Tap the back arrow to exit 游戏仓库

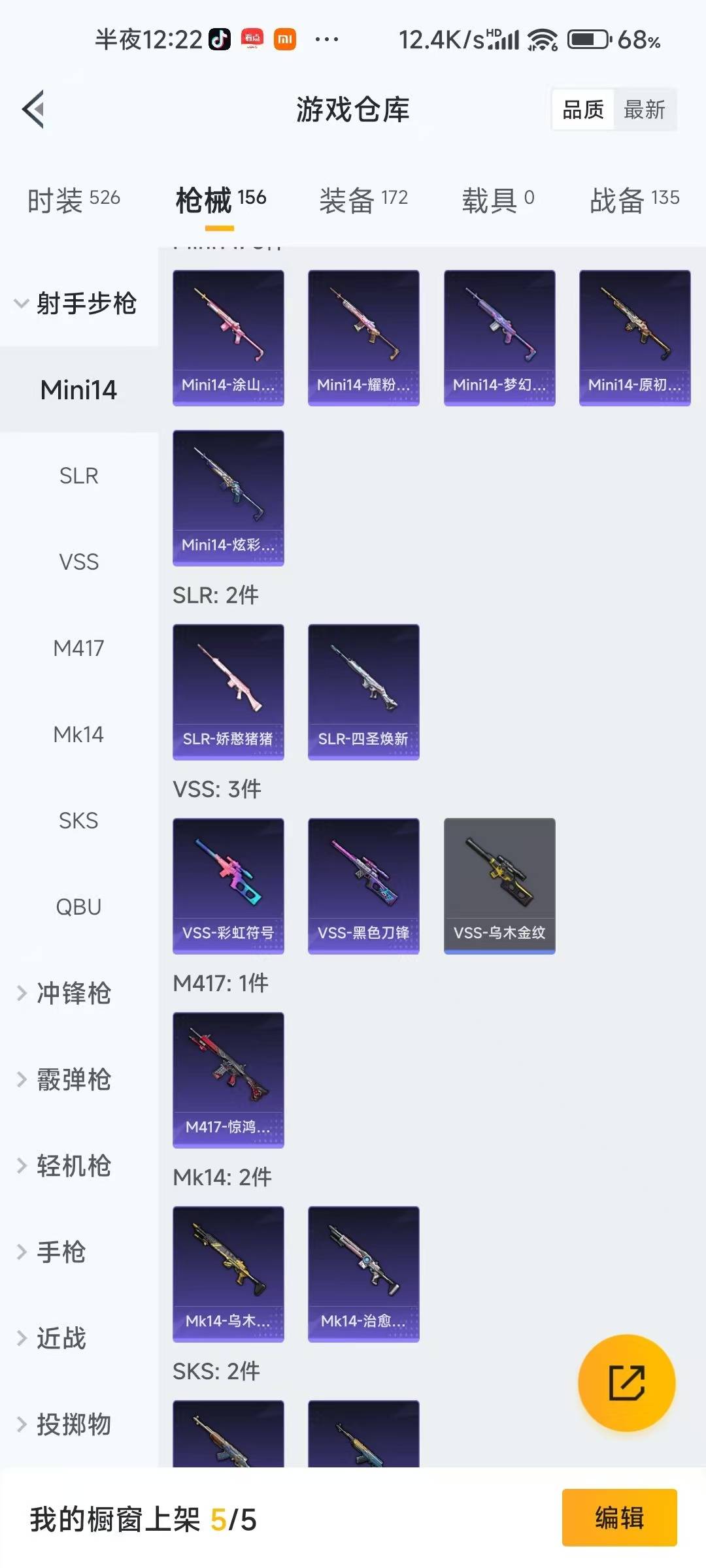coord(34,110)
